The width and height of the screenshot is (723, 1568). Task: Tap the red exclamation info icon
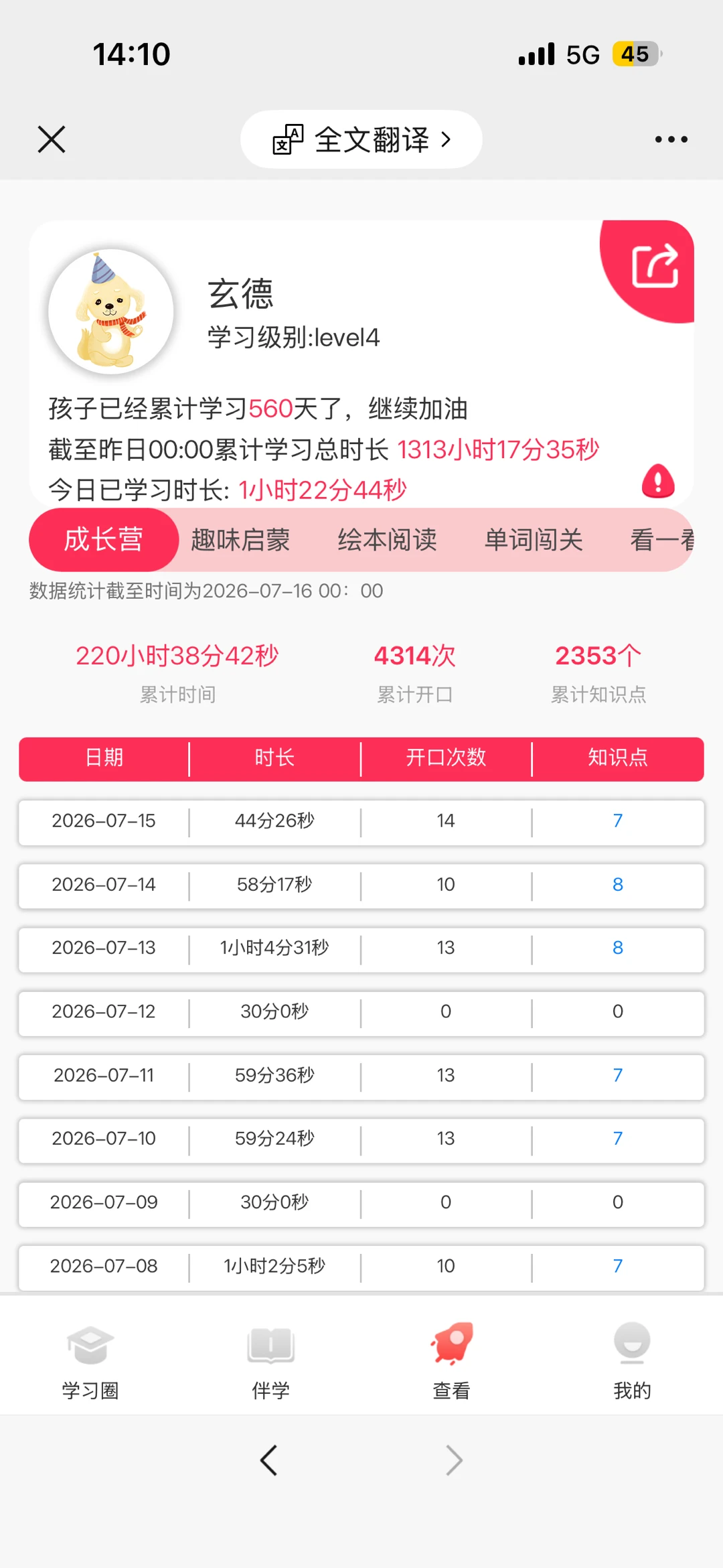tap(658, 482)
